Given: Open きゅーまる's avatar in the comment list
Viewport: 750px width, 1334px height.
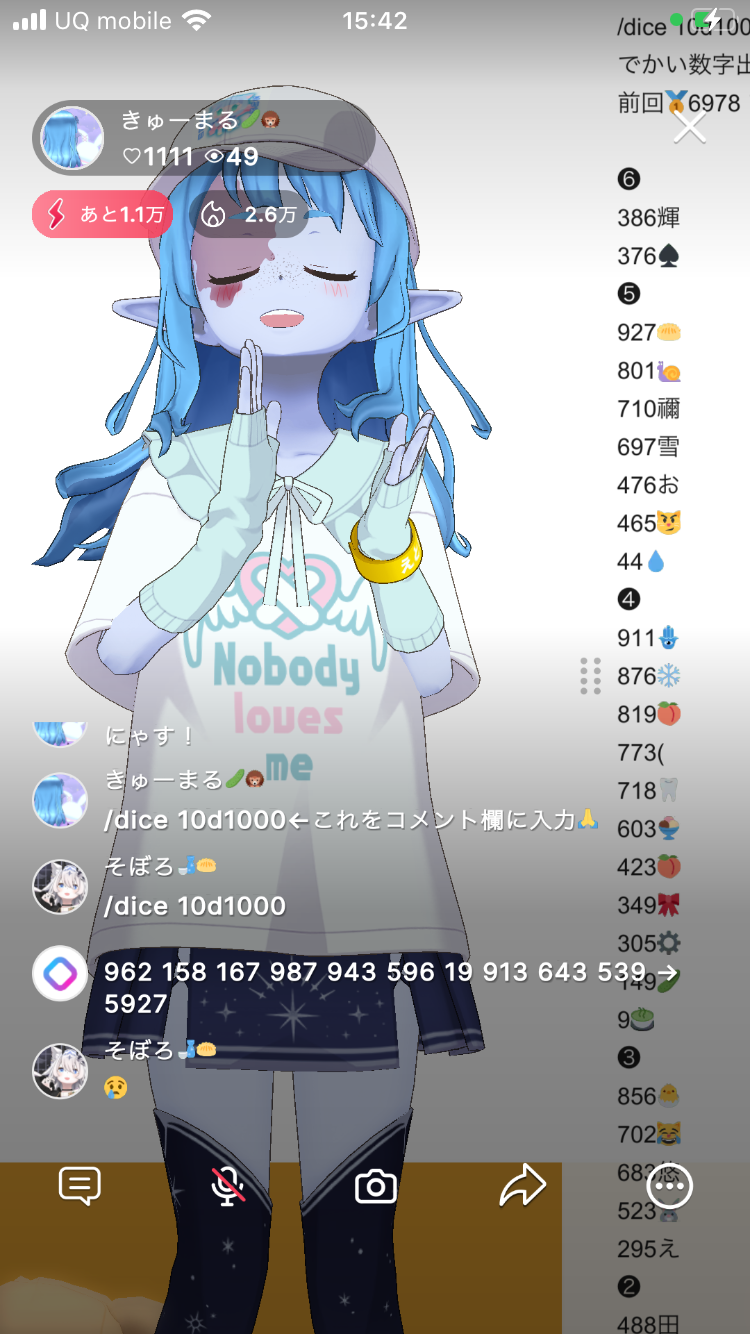Looking at the screenshot, I should (60, 800).
